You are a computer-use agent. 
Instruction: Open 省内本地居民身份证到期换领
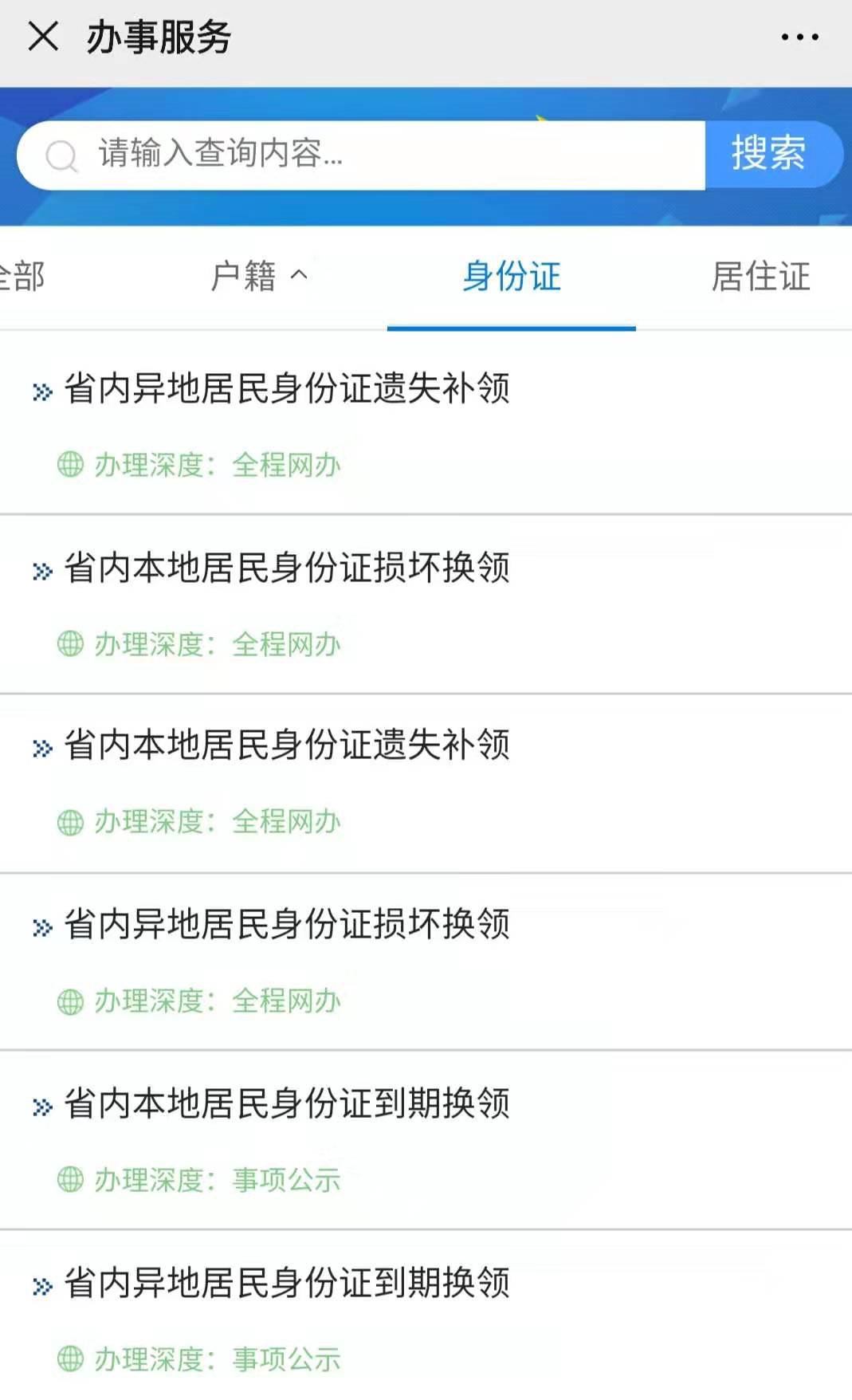tap(287, 1104)
